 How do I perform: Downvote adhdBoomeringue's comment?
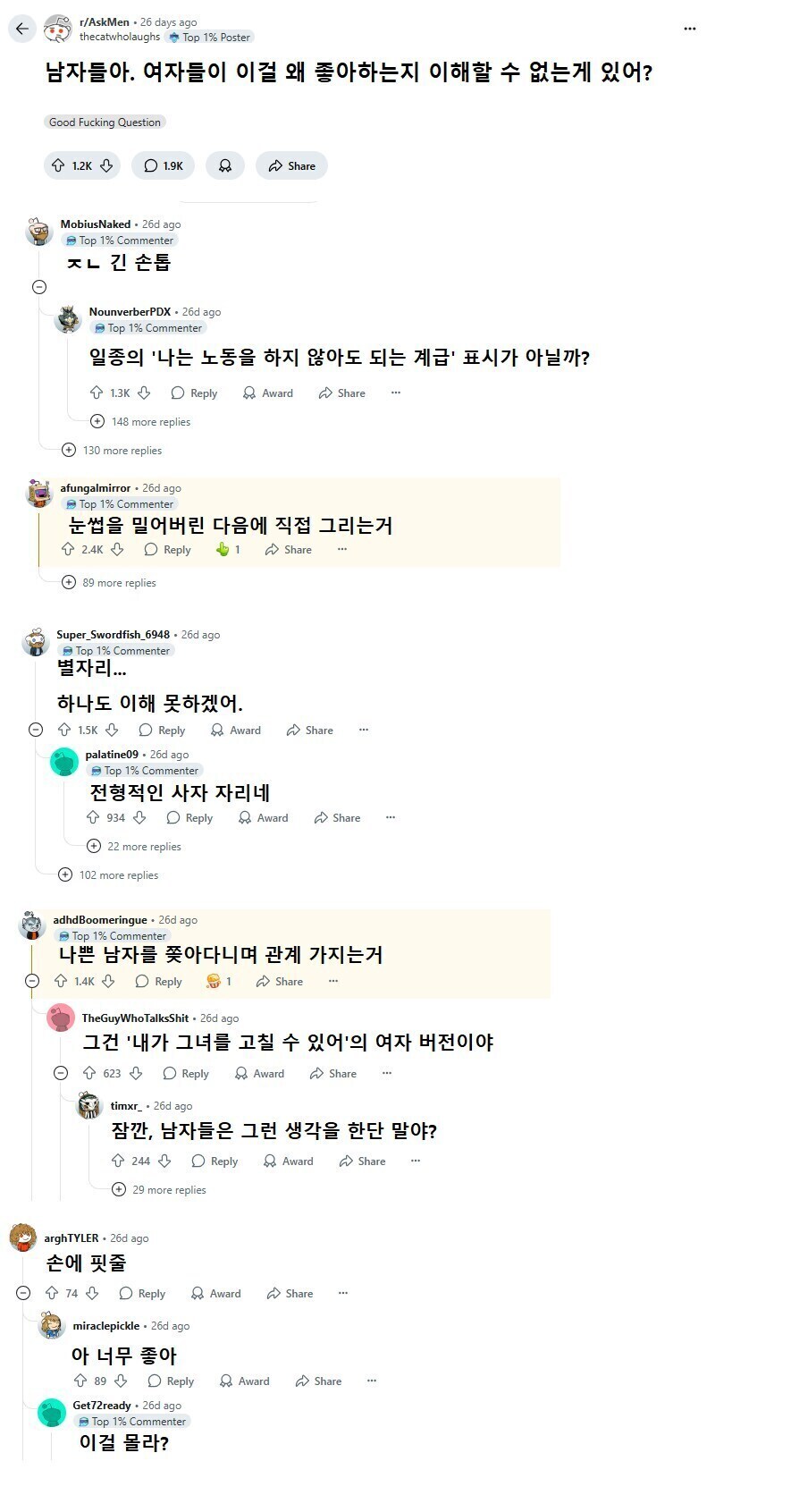click(x=108, y=982)
